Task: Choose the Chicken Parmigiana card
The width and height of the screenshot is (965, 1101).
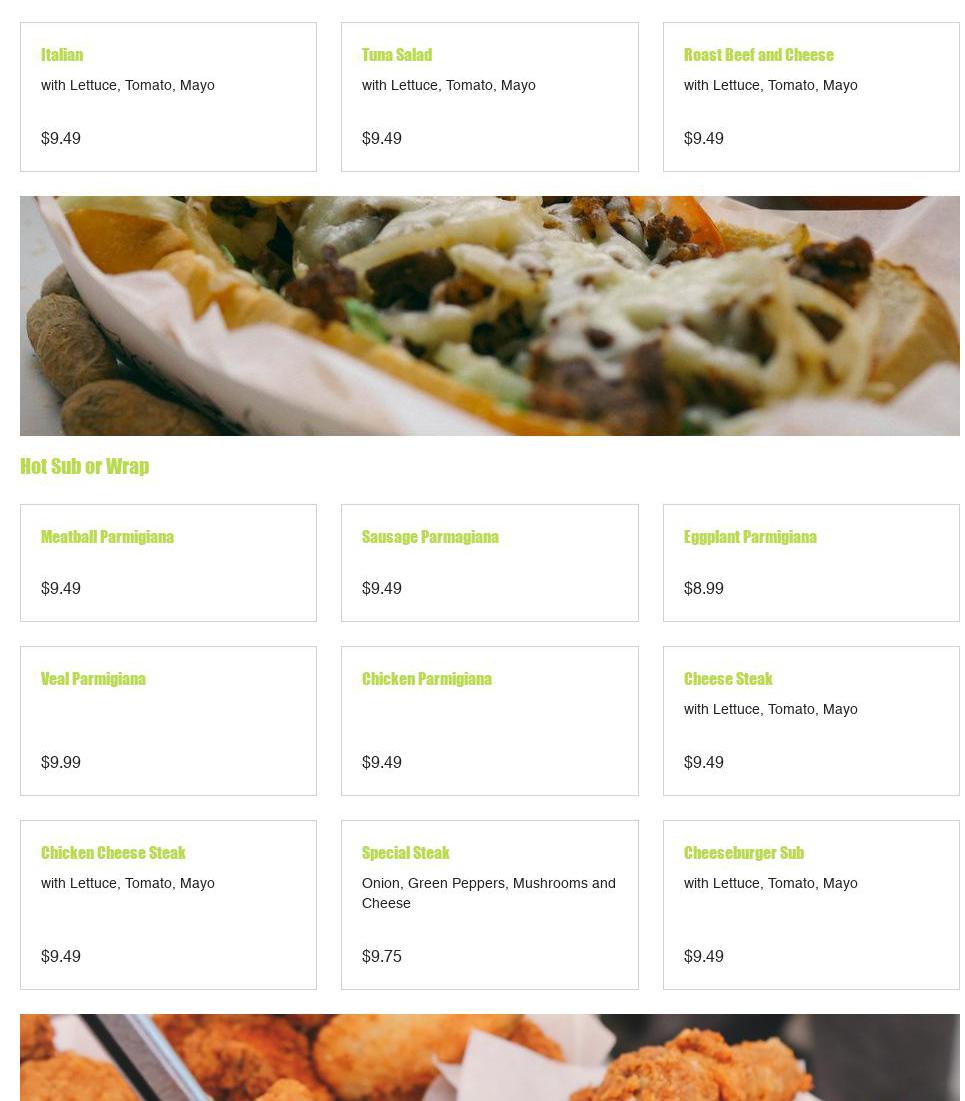Action: click(489, 720)
